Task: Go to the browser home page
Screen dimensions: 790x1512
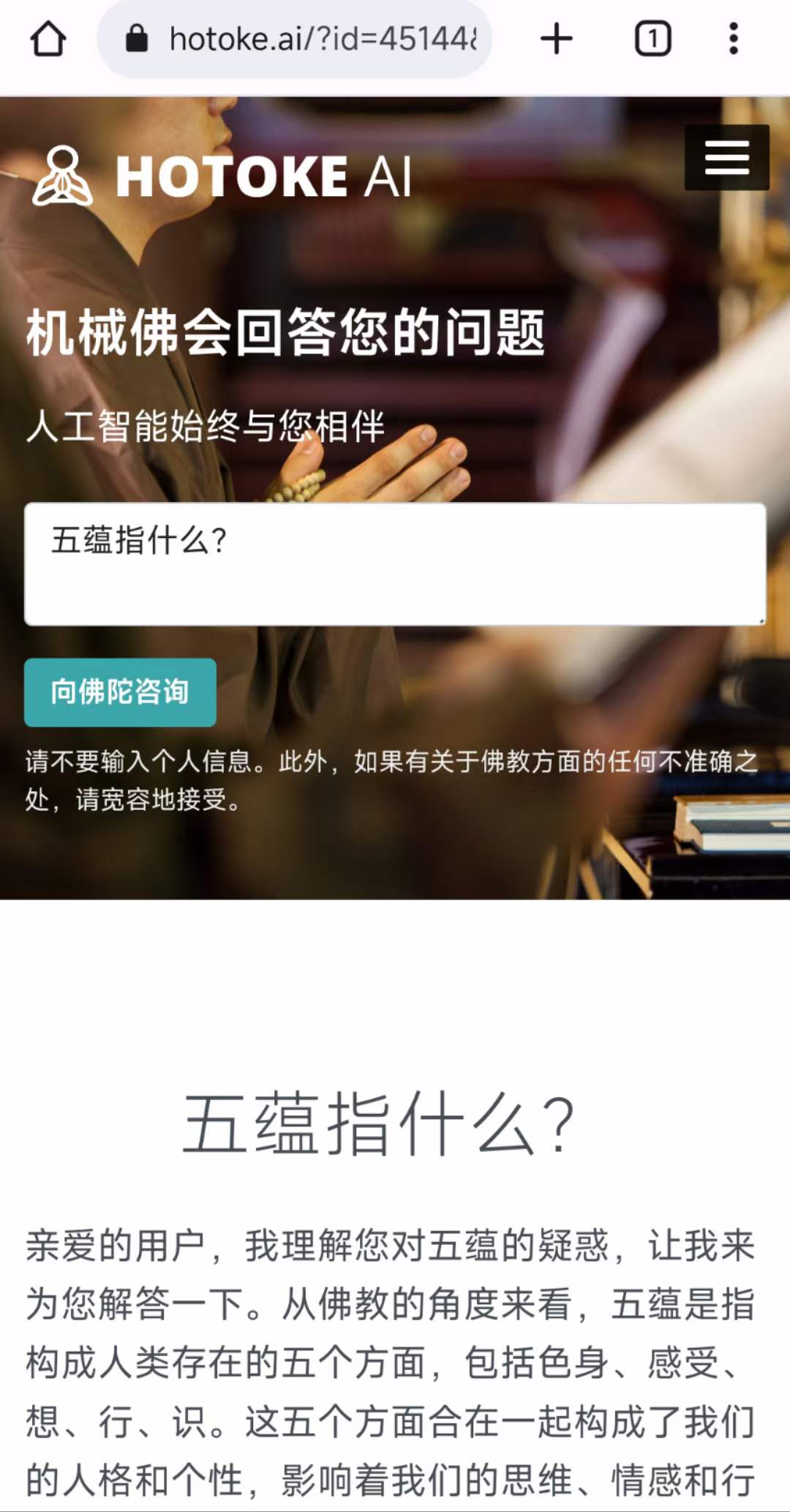Action: (x=48, y=39)
